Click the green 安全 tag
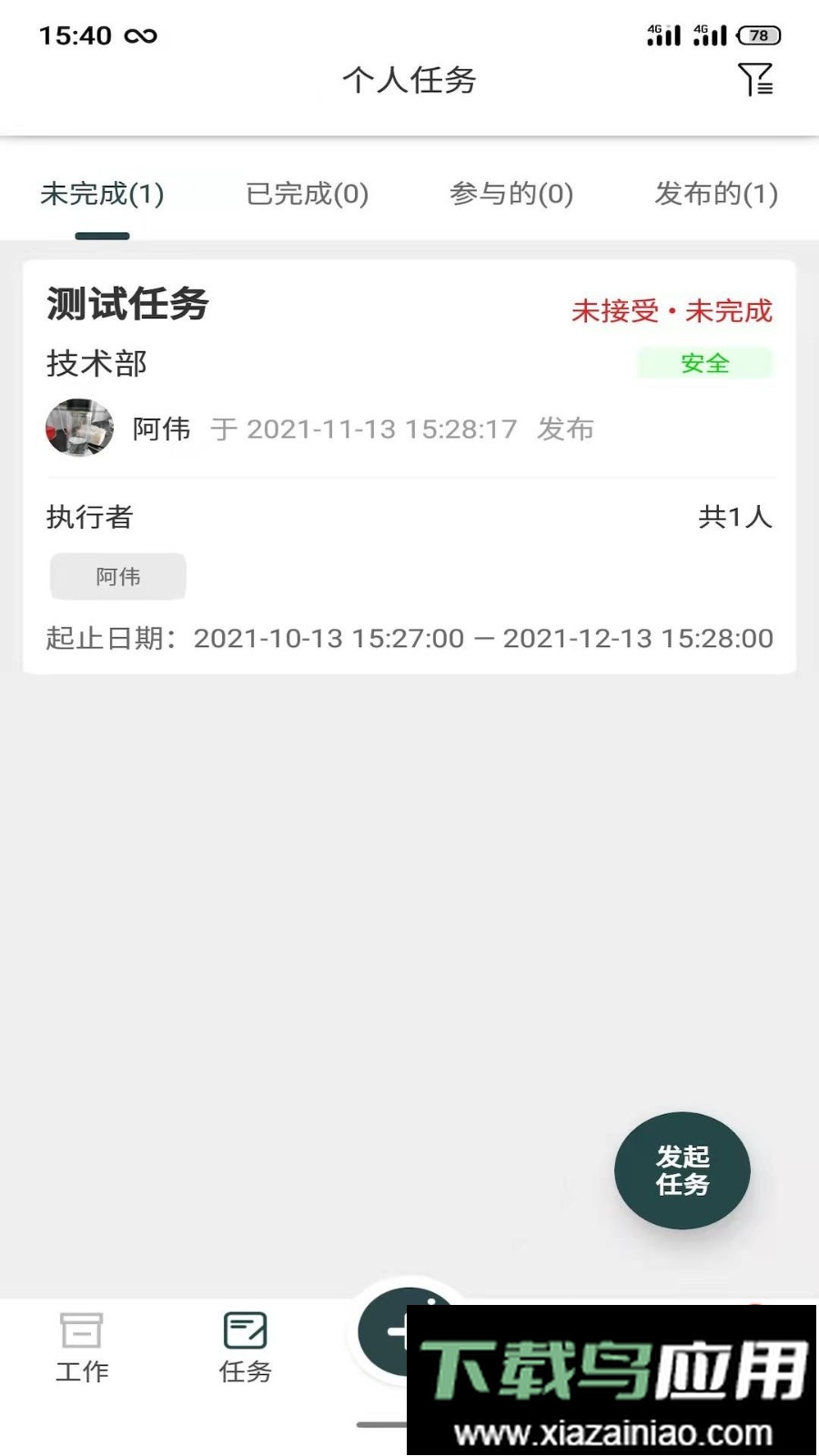This screenshot has width=819, height=1456. (x=705, y=363)
